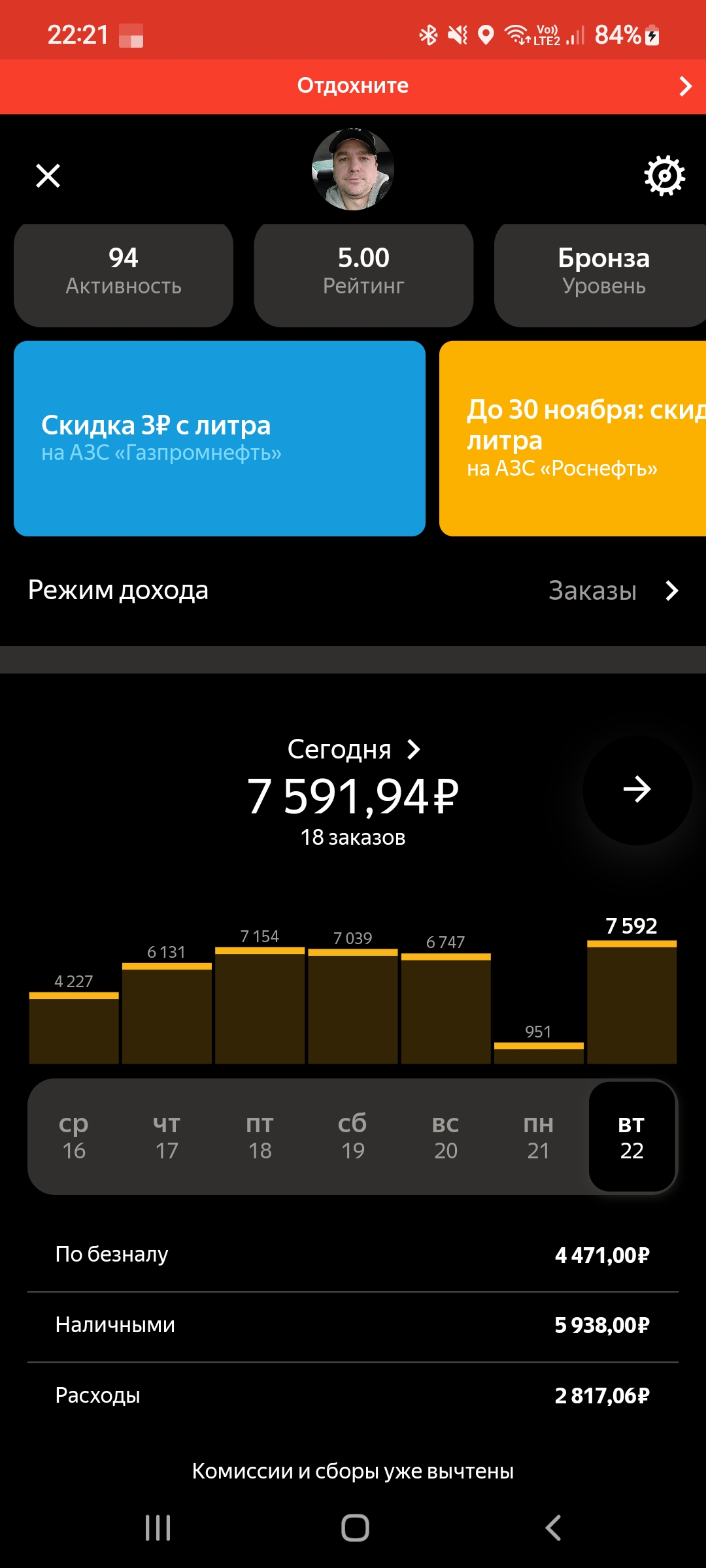Select пн 21 in the day picker
Screen dimensions: 706x1568
pos(539,1137)
